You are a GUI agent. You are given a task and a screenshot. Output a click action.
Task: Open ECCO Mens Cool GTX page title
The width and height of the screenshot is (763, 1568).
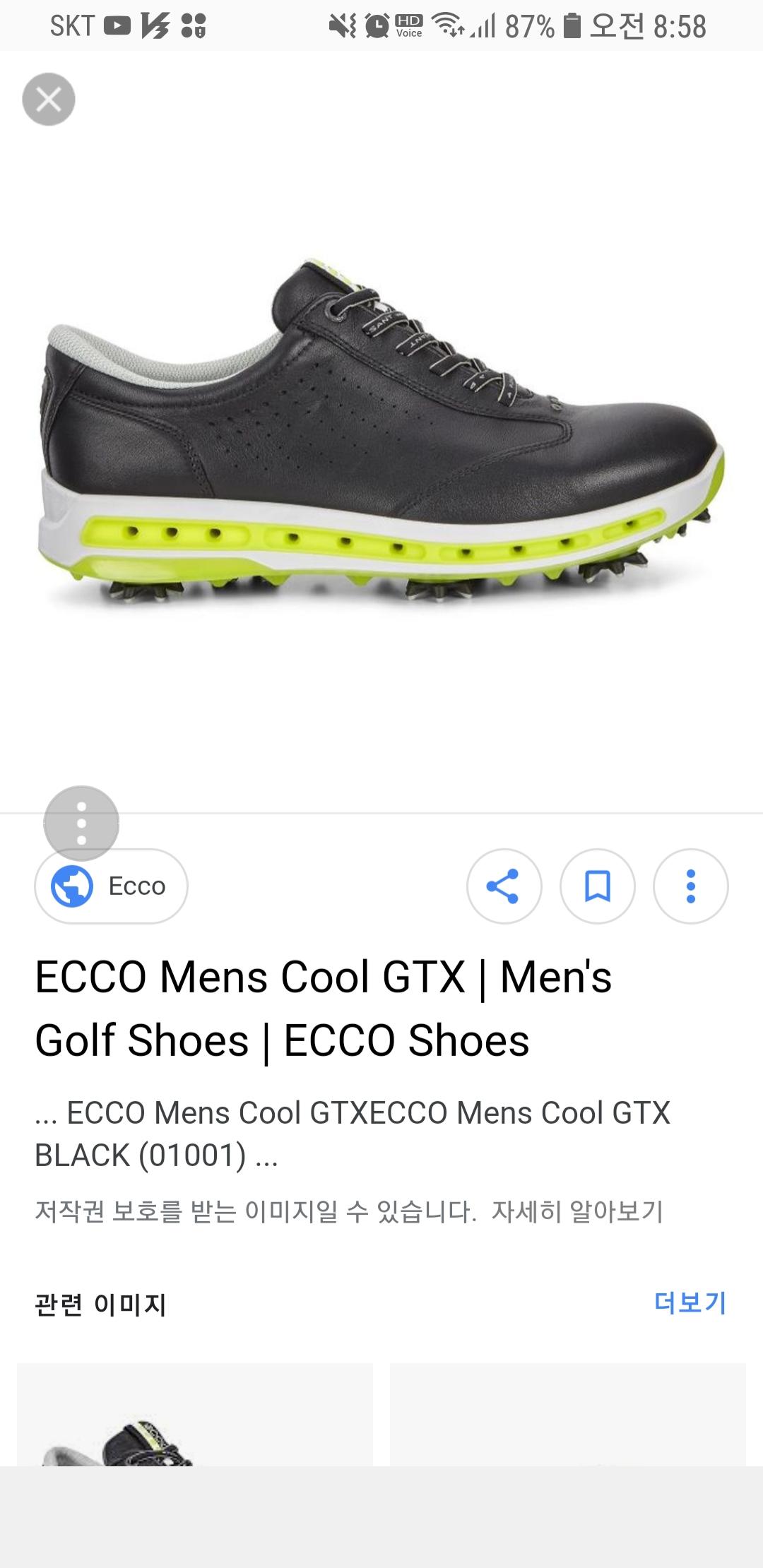tap(323, 1008)
